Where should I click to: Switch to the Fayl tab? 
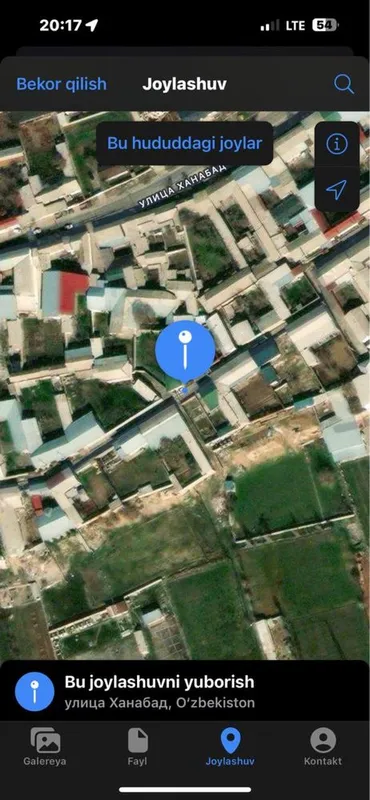(138, 747)
